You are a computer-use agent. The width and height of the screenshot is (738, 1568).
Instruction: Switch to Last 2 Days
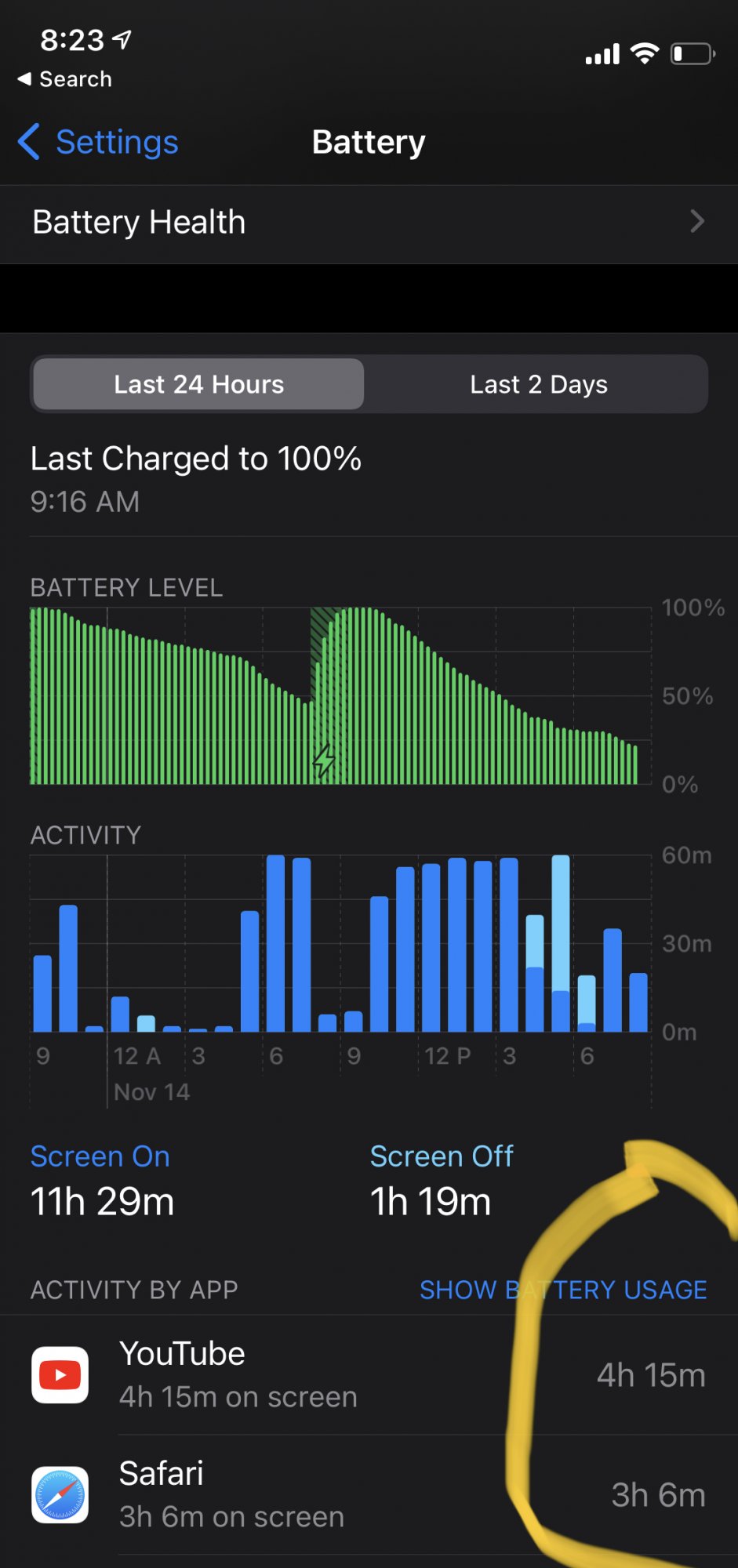point(538,384)
